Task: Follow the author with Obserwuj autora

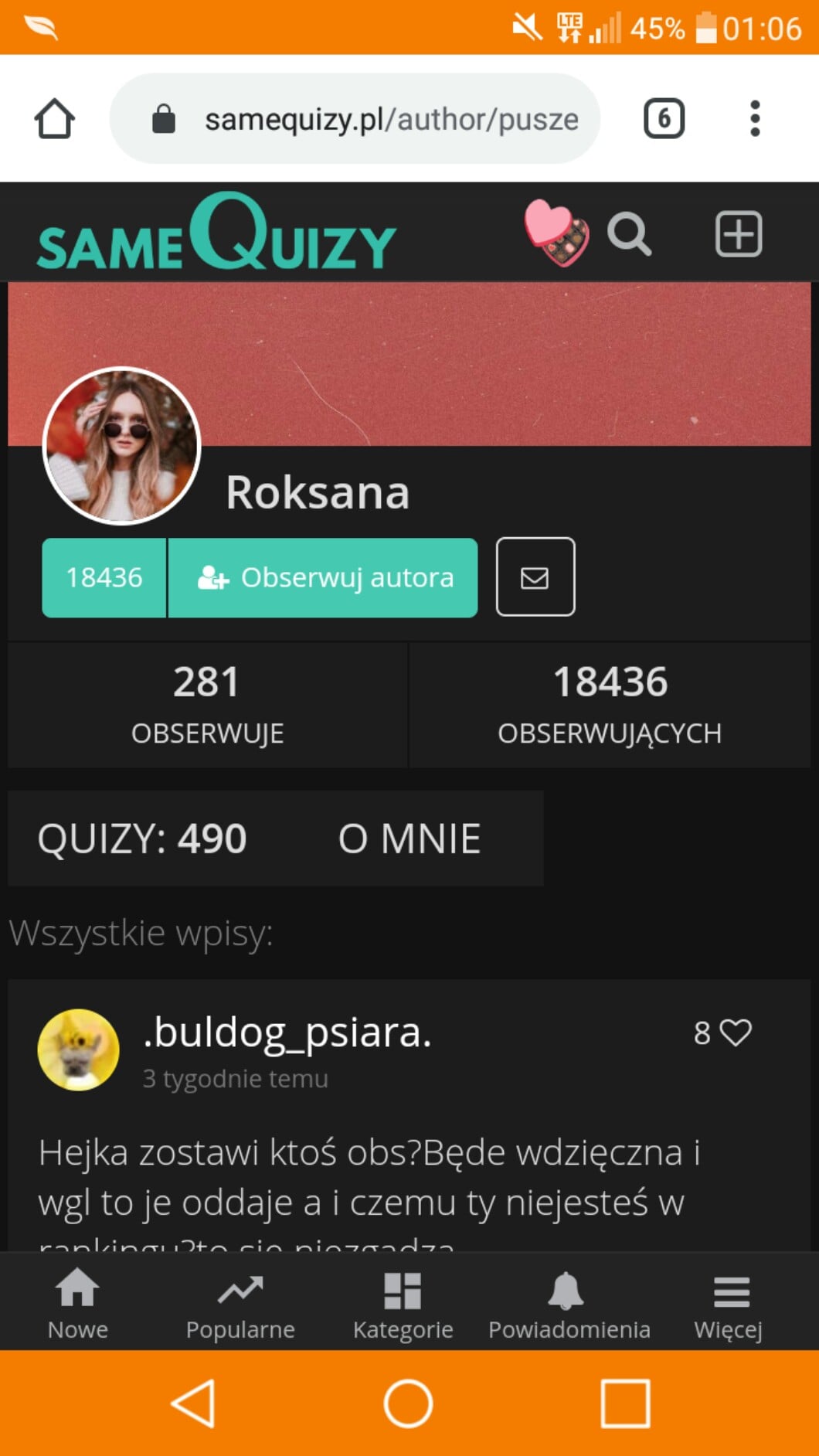Action: pos(323,578)
